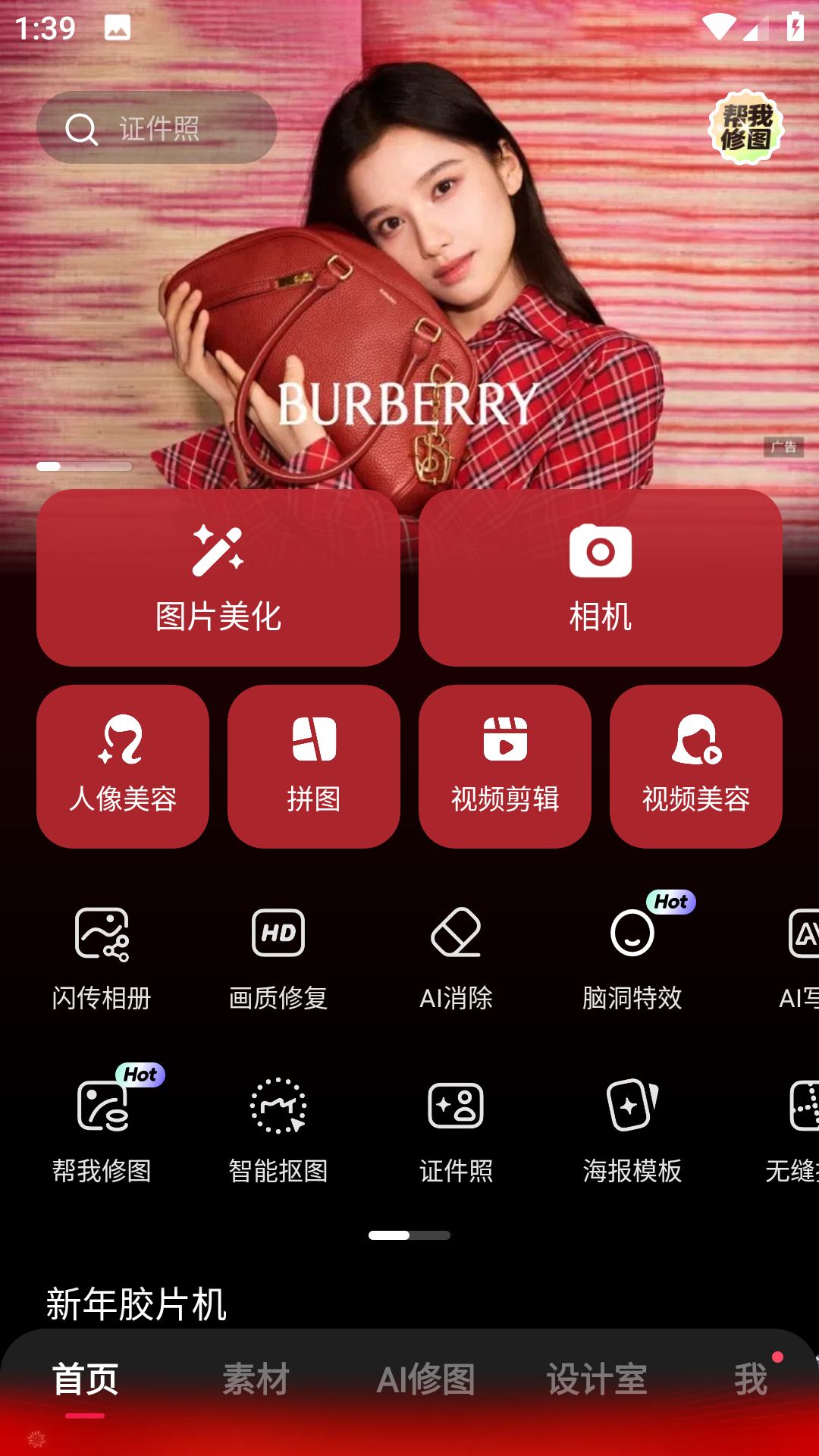Open 图片美化 photo editor
Screen dimensions: 819x1456
218,578
